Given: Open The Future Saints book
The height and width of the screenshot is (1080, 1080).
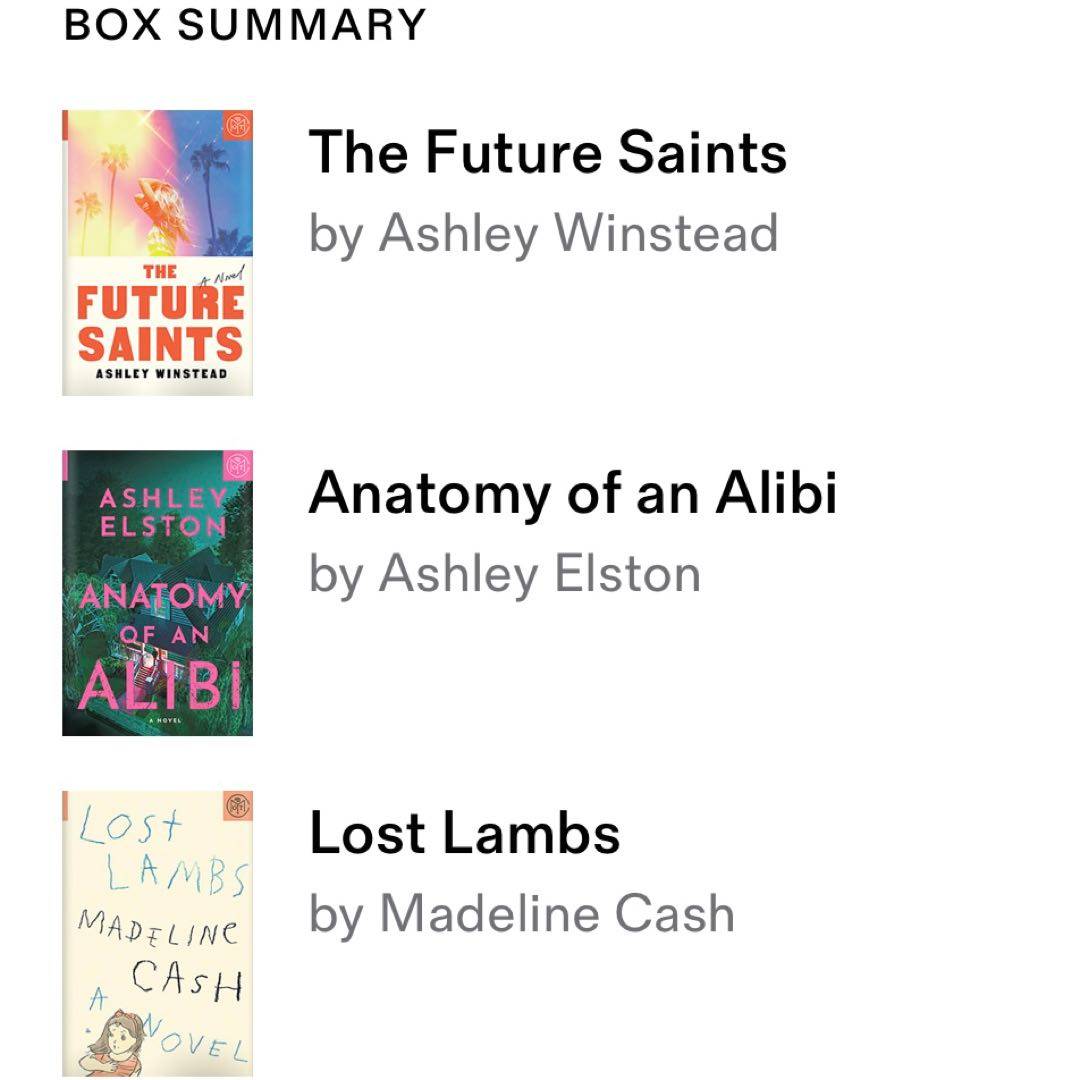Looking at the screenshot, I should point(547,153).
